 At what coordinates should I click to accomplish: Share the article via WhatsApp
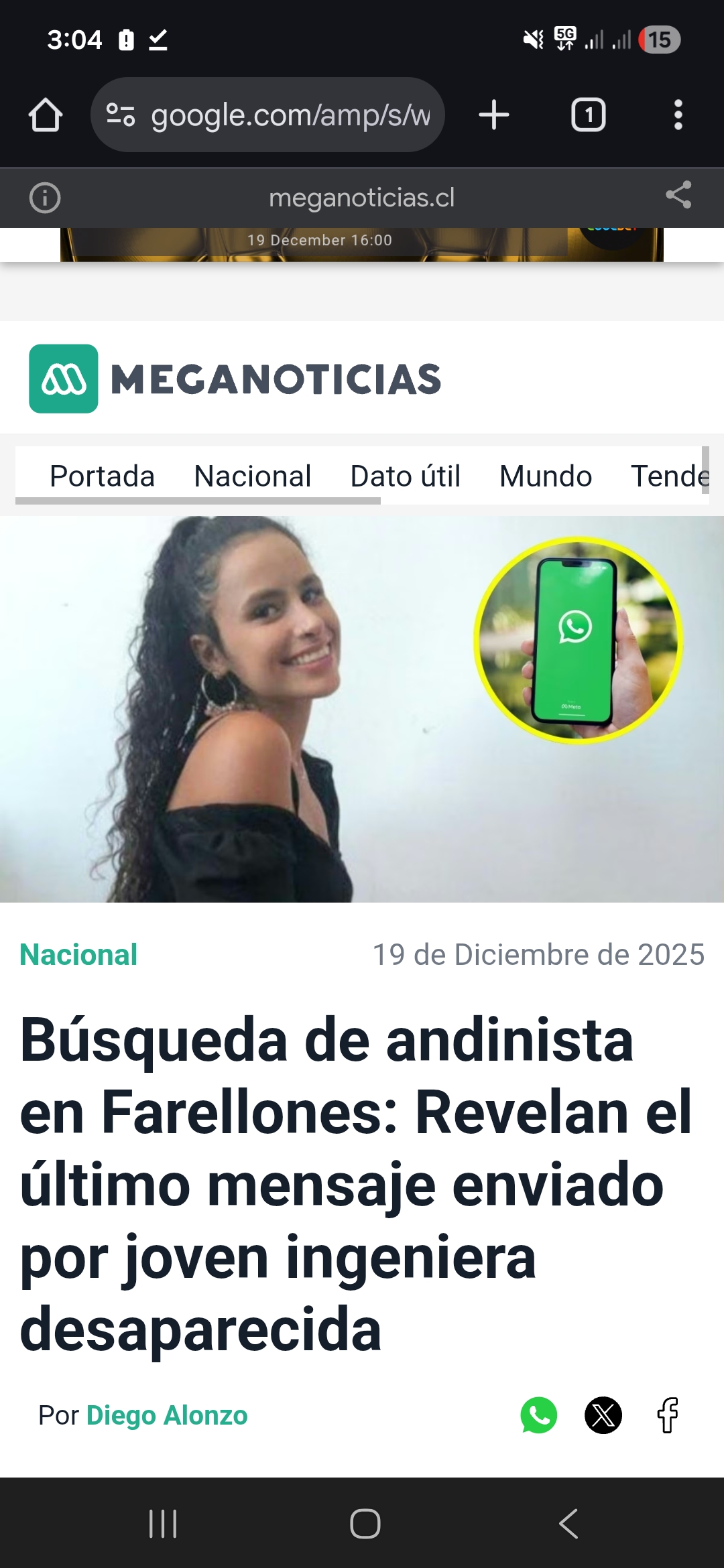(x=539, y=1415)
